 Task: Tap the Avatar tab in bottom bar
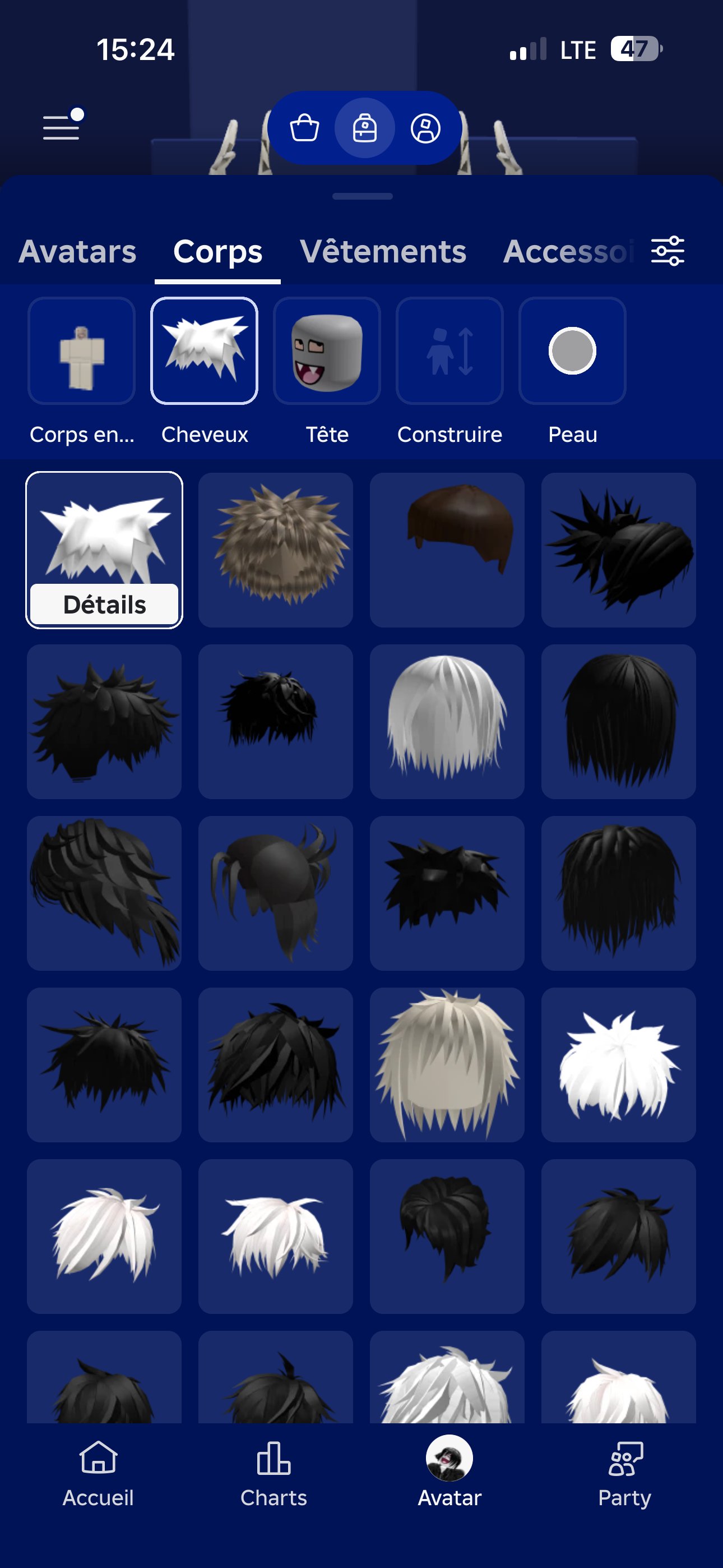click(x=449, y=1473)
